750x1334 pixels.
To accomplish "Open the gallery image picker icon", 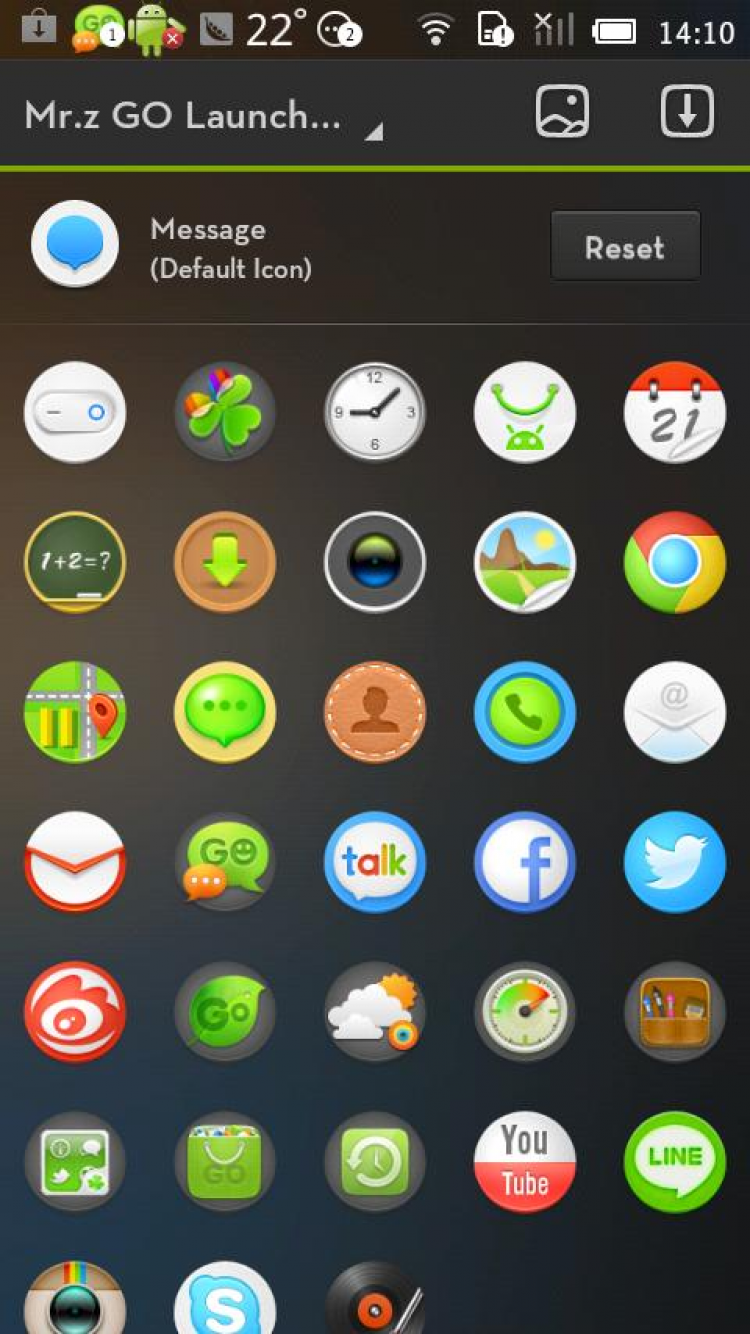I will click(562, 111).
